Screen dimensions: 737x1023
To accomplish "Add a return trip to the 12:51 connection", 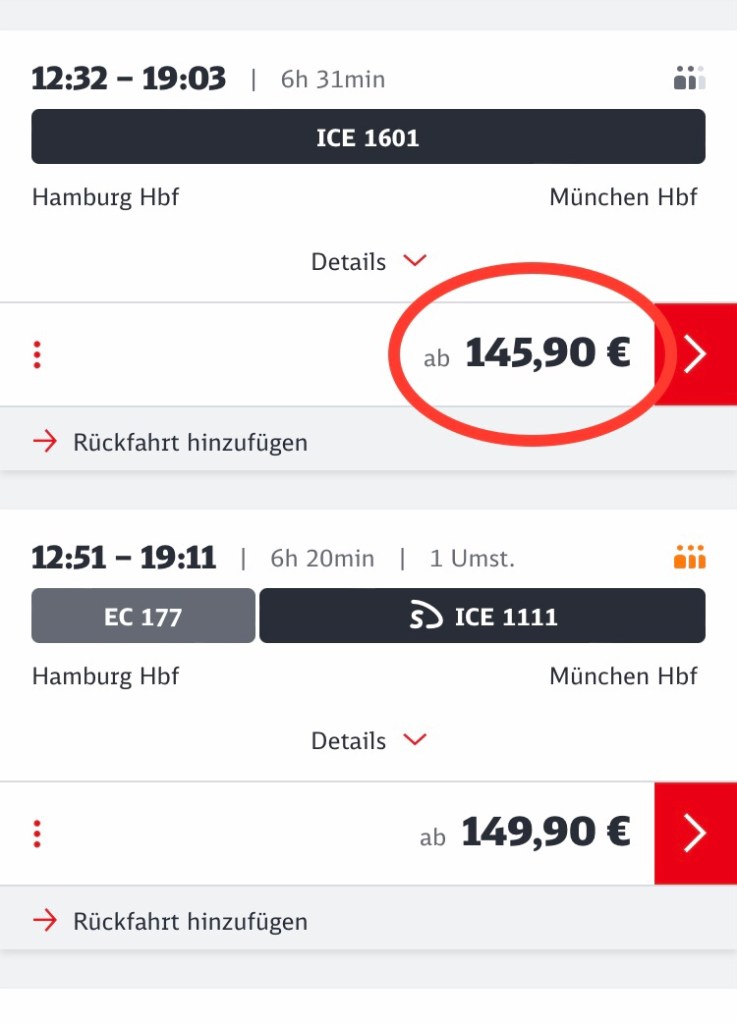I will (x=189, y=921).
